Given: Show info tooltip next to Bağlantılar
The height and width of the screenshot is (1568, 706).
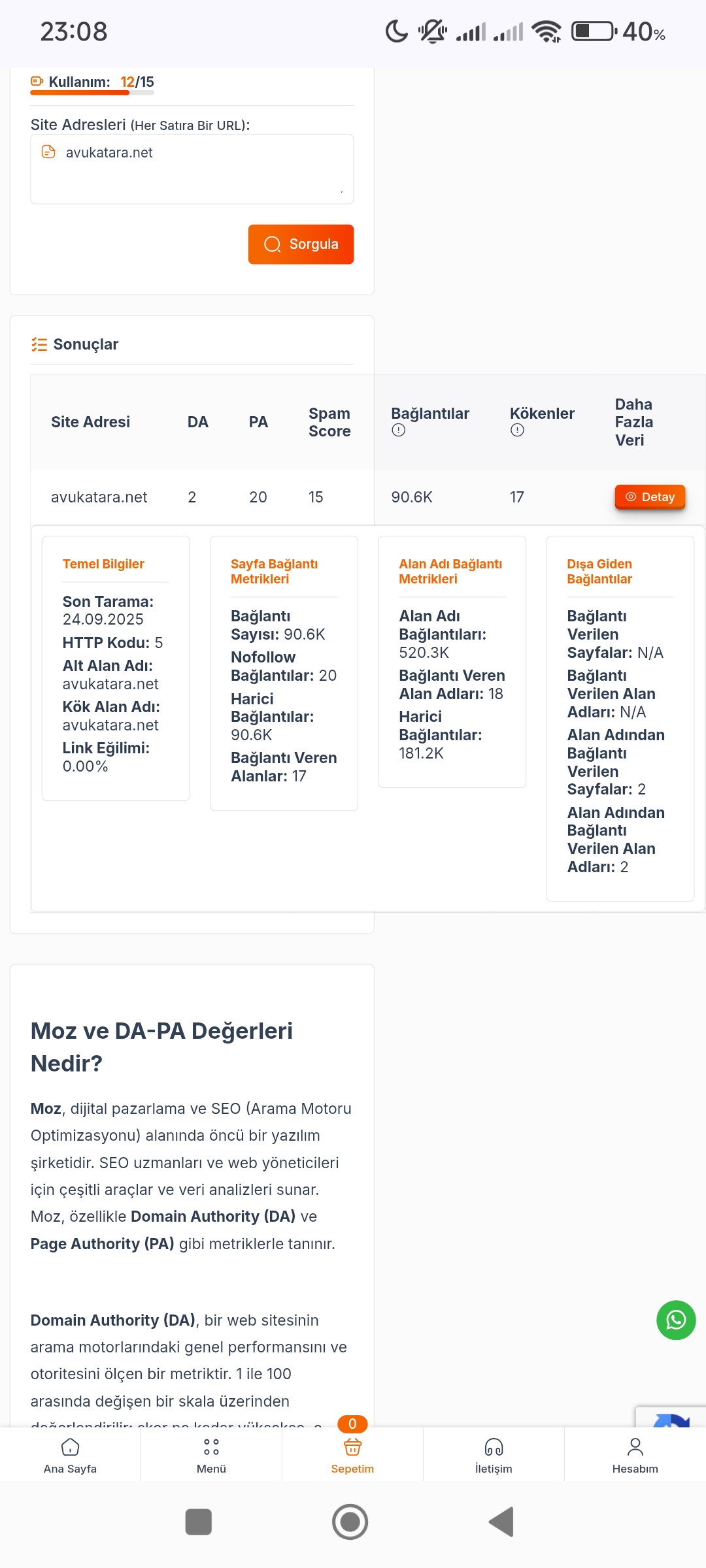Looking at the screenshot, I should tap(398, 431).
